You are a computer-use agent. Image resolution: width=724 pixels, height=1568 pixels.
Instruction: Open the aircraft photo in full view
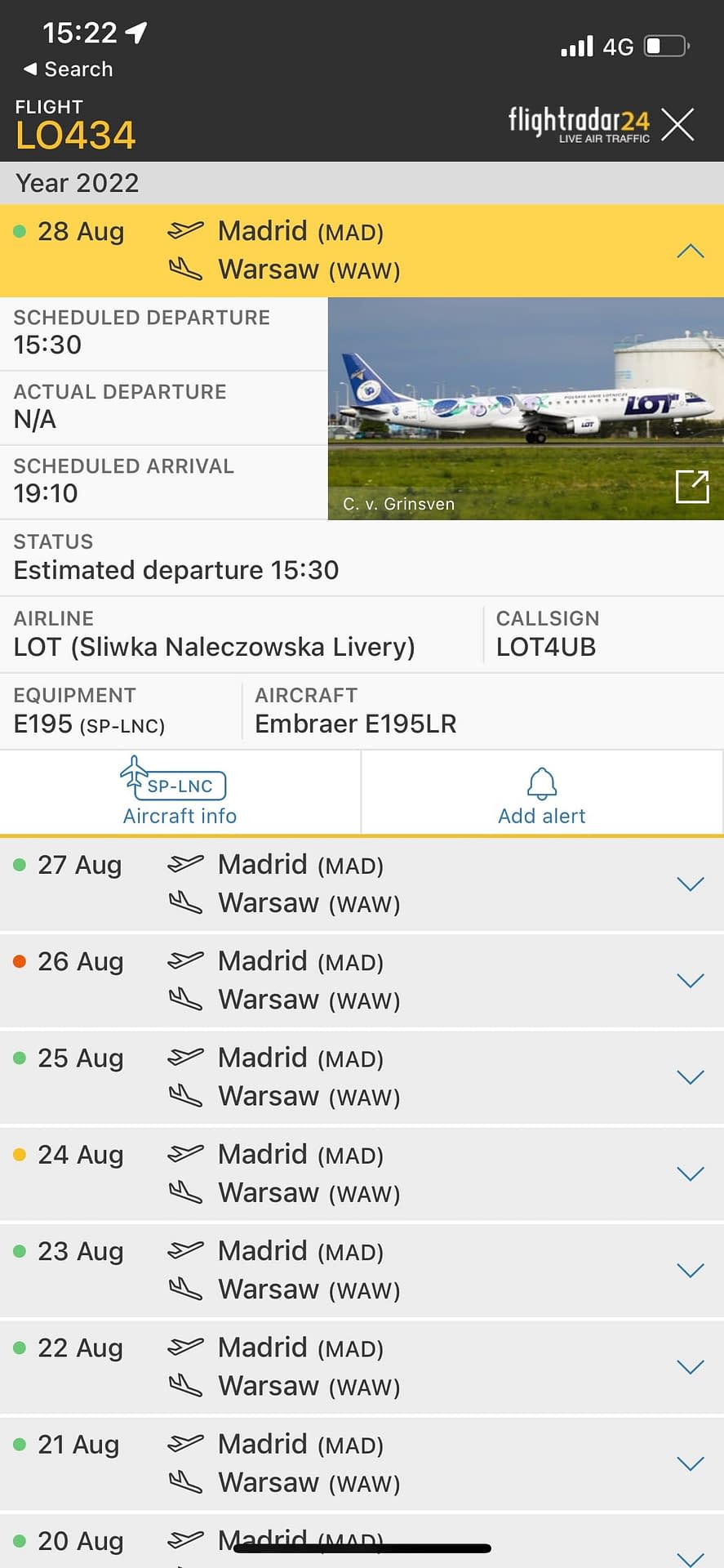(692, 487)
